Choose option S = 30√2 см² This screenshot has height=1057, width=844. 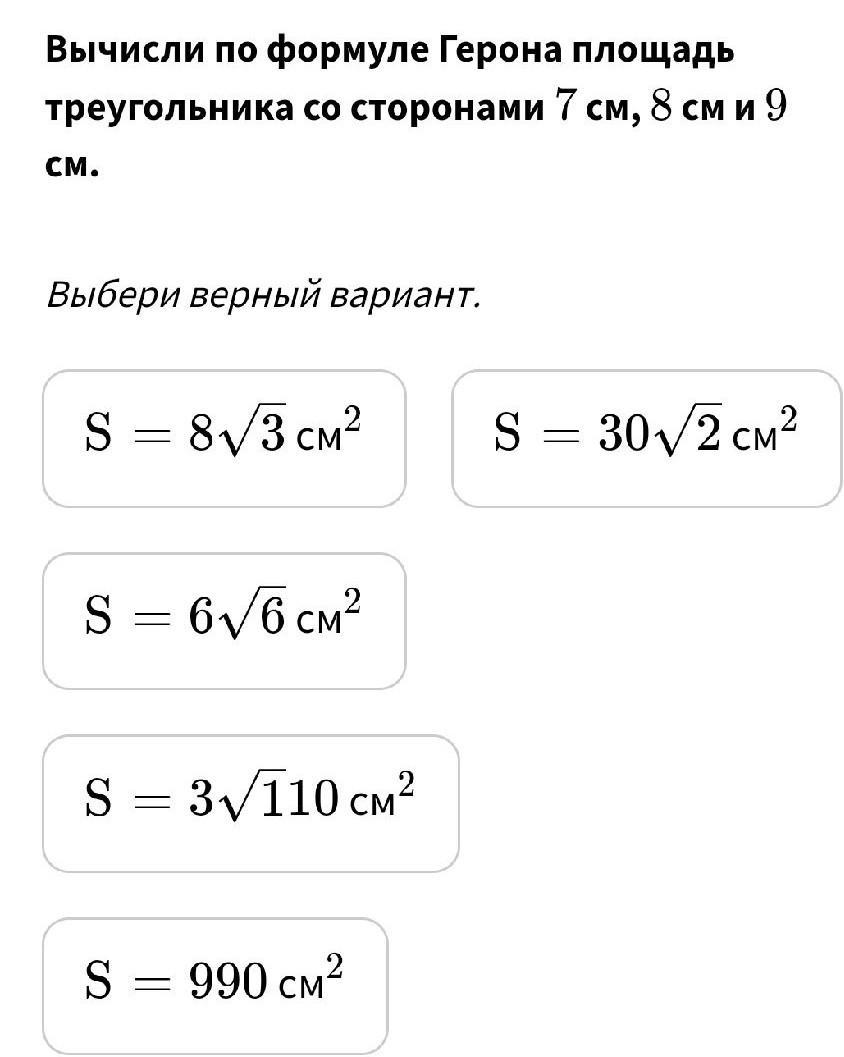[646, 438]
